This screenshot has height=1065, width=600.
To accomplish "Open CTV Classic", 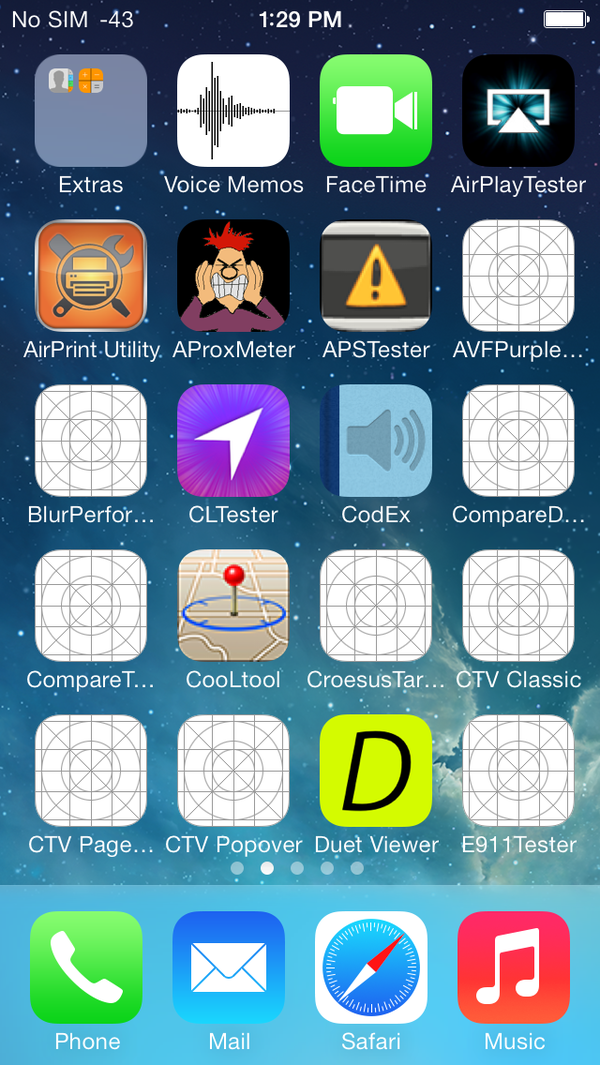I will tap(518, 606).
